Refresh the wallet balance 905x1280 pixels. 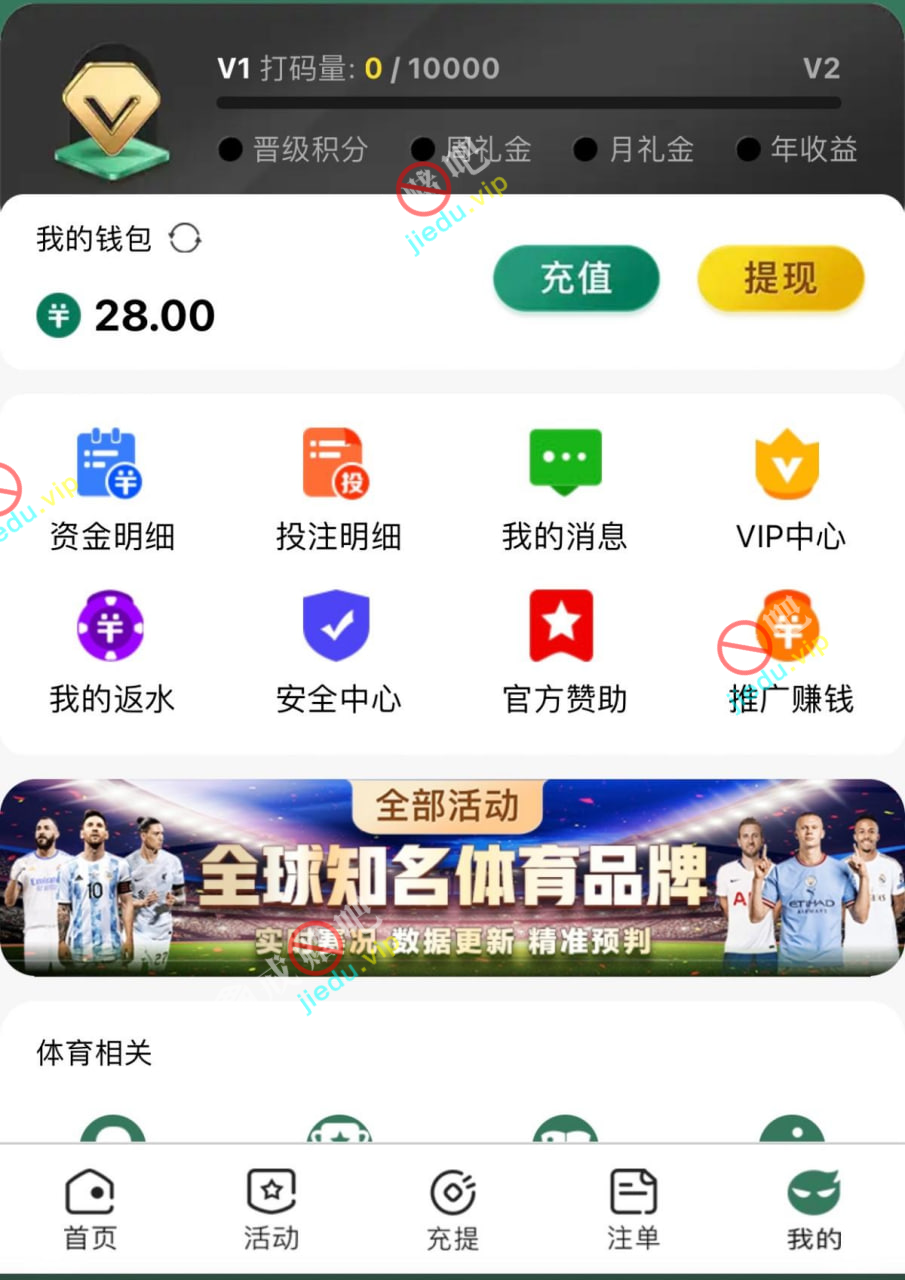[x=185, y=239]
